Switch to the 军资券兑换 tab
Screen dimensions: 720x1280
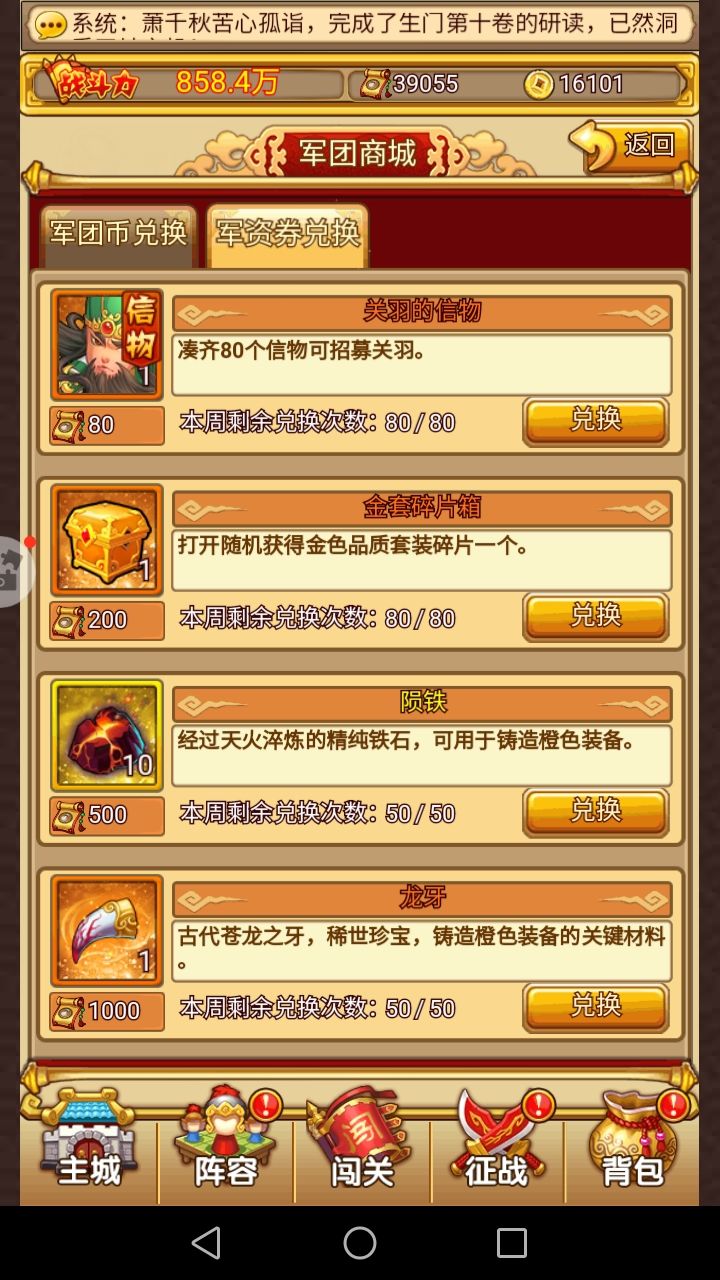tap(287, 234)
